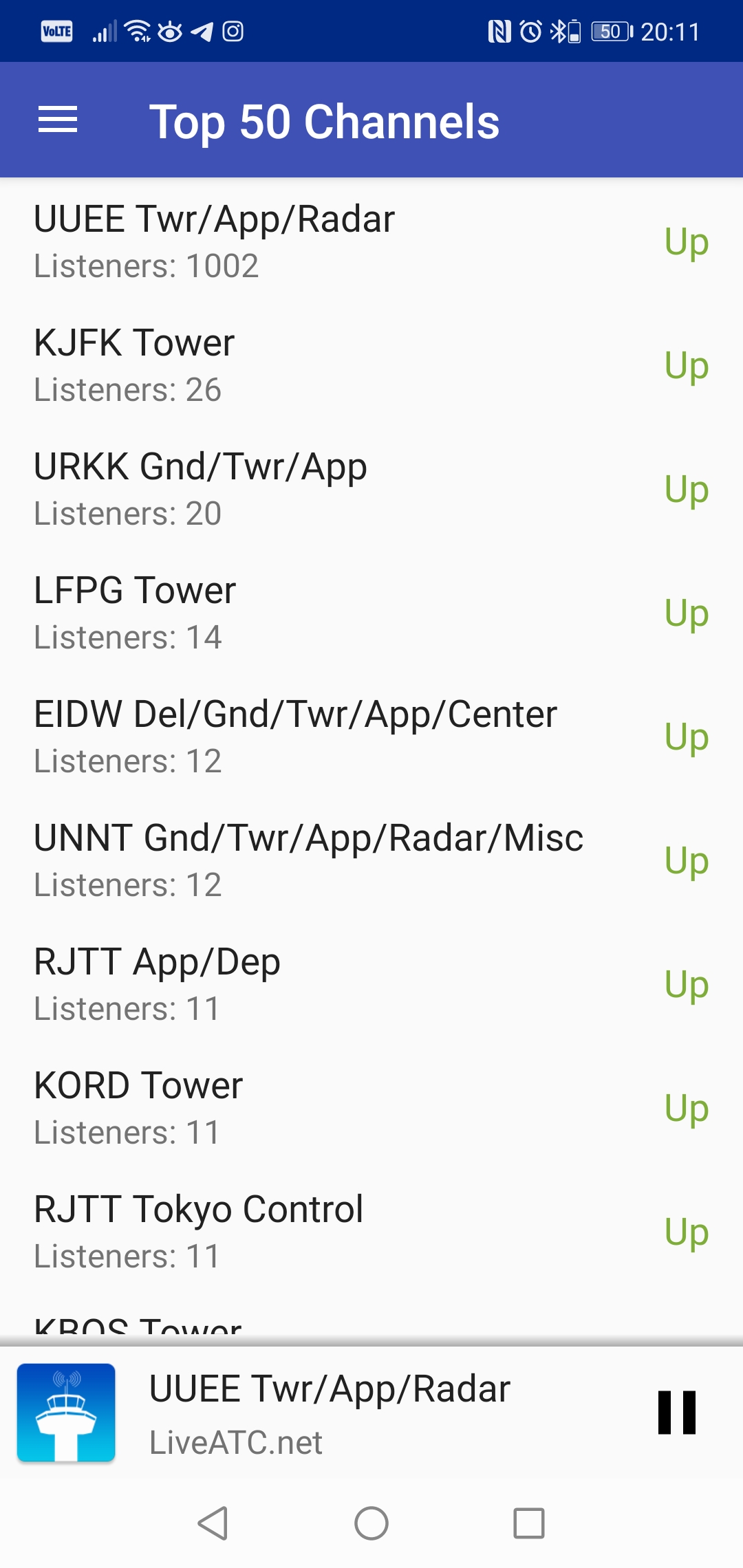This screenshot has height=1568, width=743.
Task: Go back using the system back button
Action: [x=213, y=1523]
